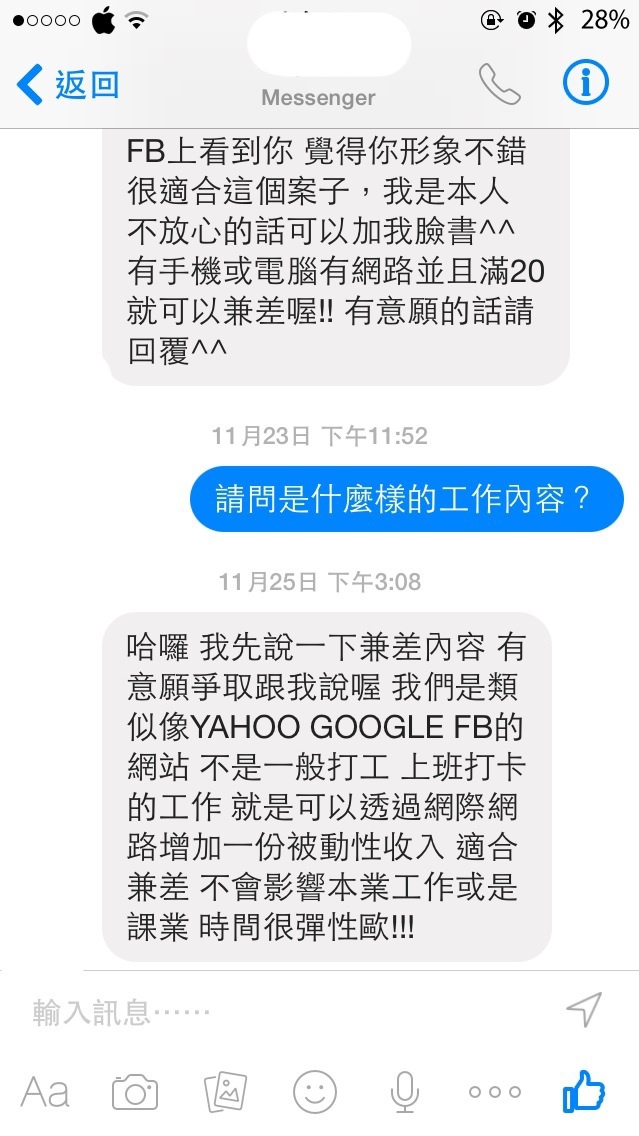Screen dimensions: 639x1136
Task: Open conversation info via the i icon
Action: [x=585, y=83]
